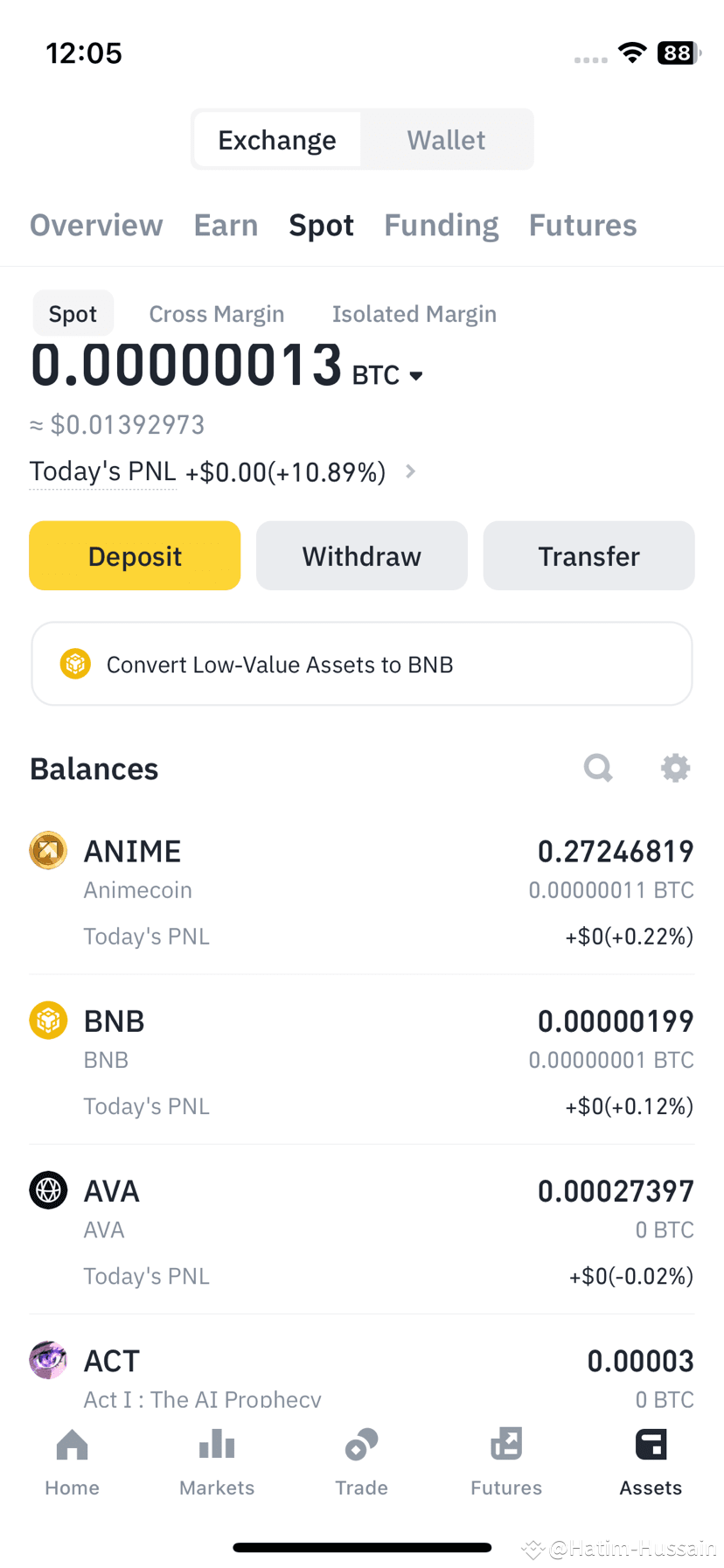Select the Isolated Margin account option
This screenshot has width=724, height=1568.
[414, 313]
